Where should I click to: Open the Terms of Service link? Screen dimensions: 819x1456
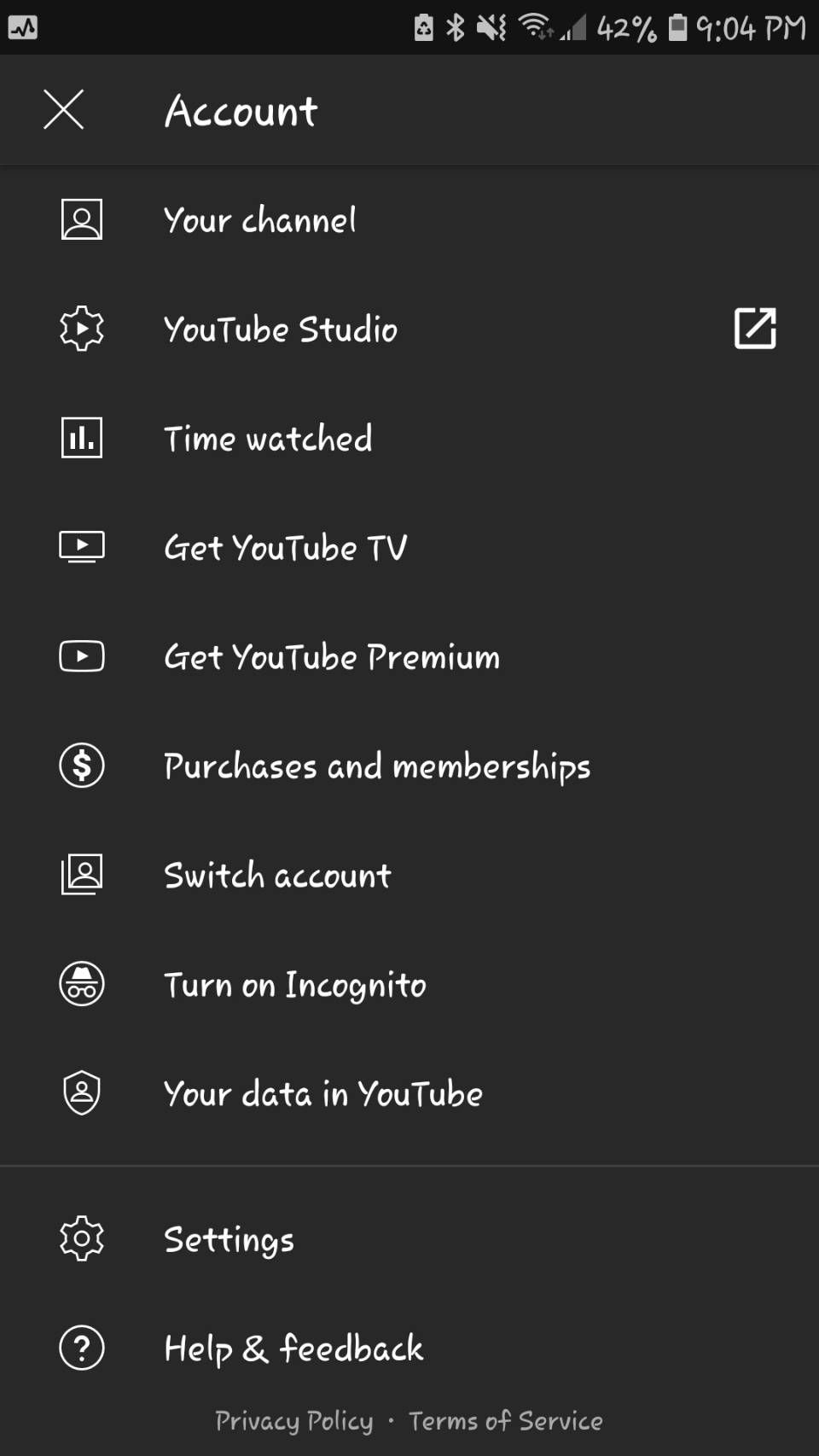pyautogui.click(x=507, y=1420)
